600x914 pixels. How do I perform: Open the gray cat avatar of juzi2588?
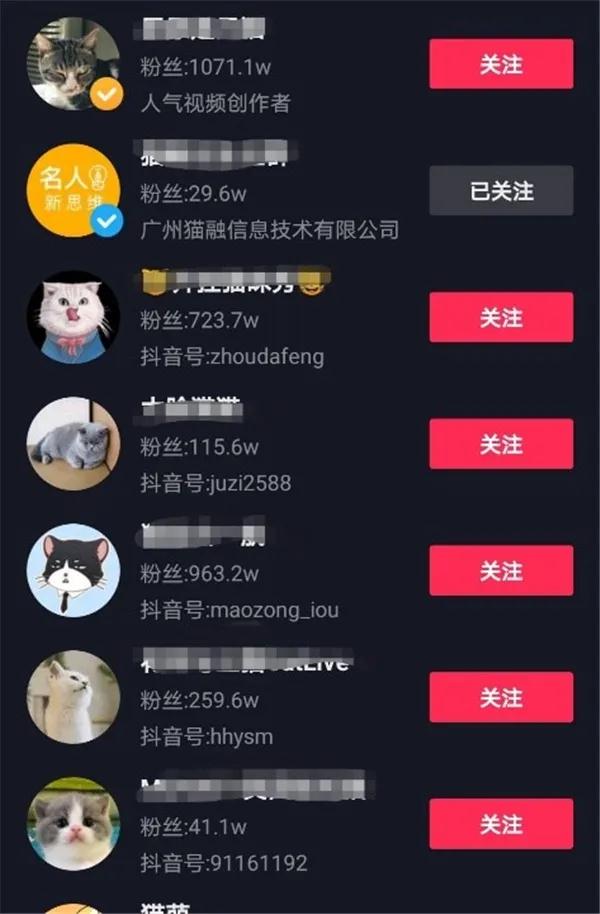click(x=73, y=444)
